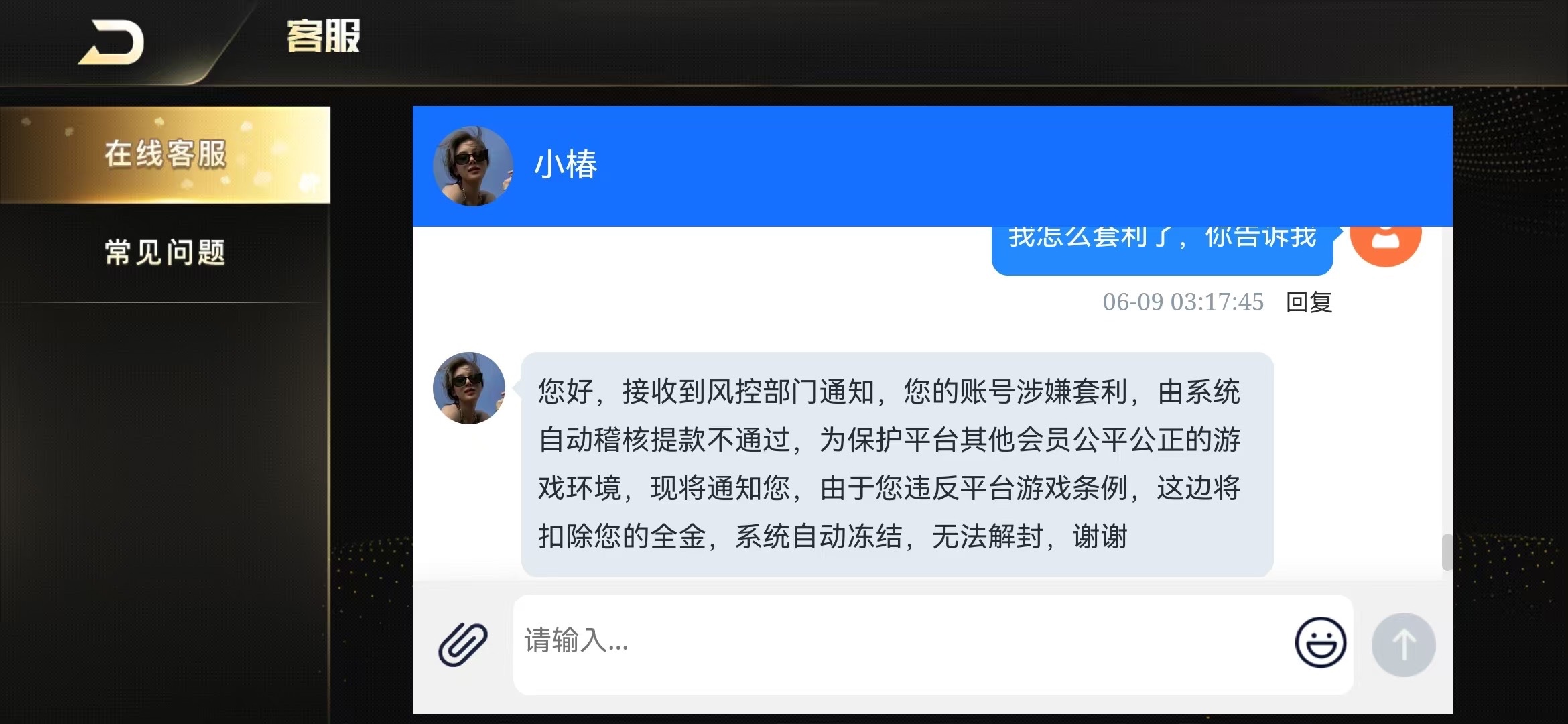Focus the 请输入 message input field
Image resolution: width=1568 pixels, height=724 pixels.
tap(898, 642)
